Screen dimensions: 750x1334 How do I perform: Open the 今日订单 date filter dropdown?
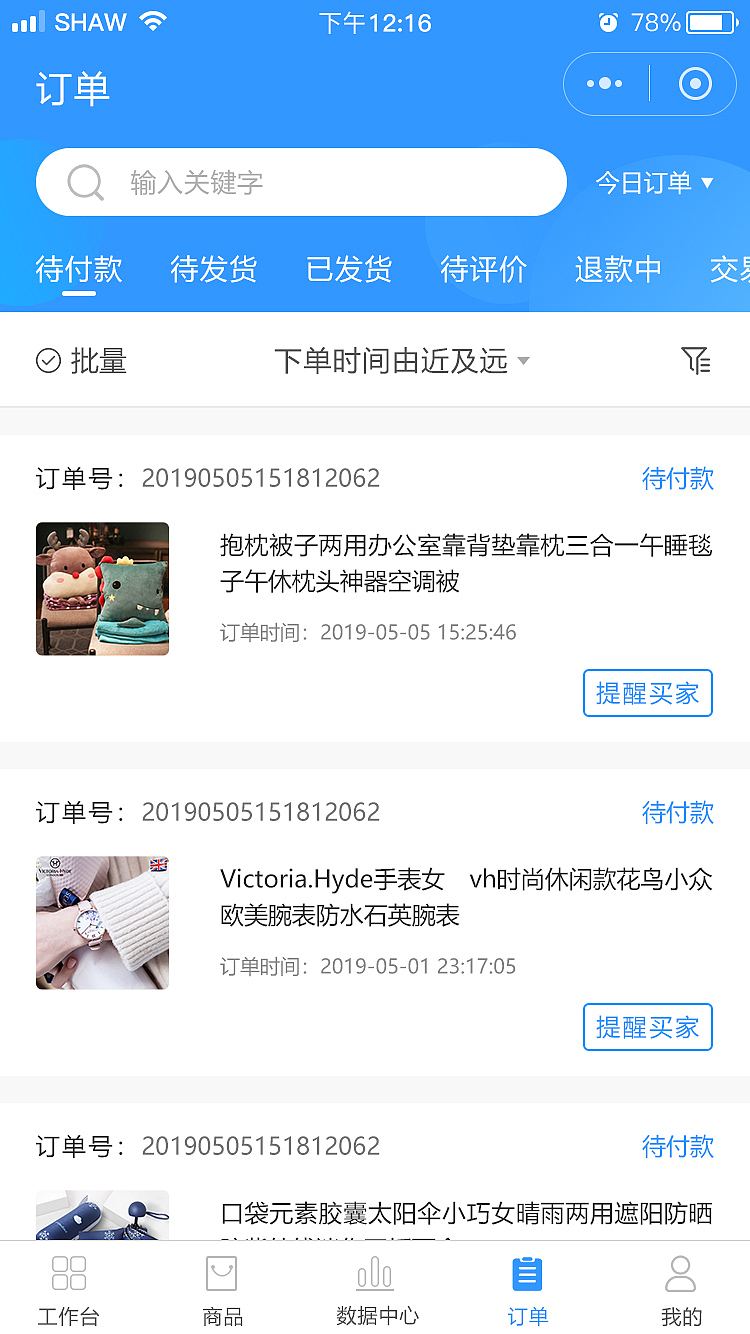pos(655,182)
